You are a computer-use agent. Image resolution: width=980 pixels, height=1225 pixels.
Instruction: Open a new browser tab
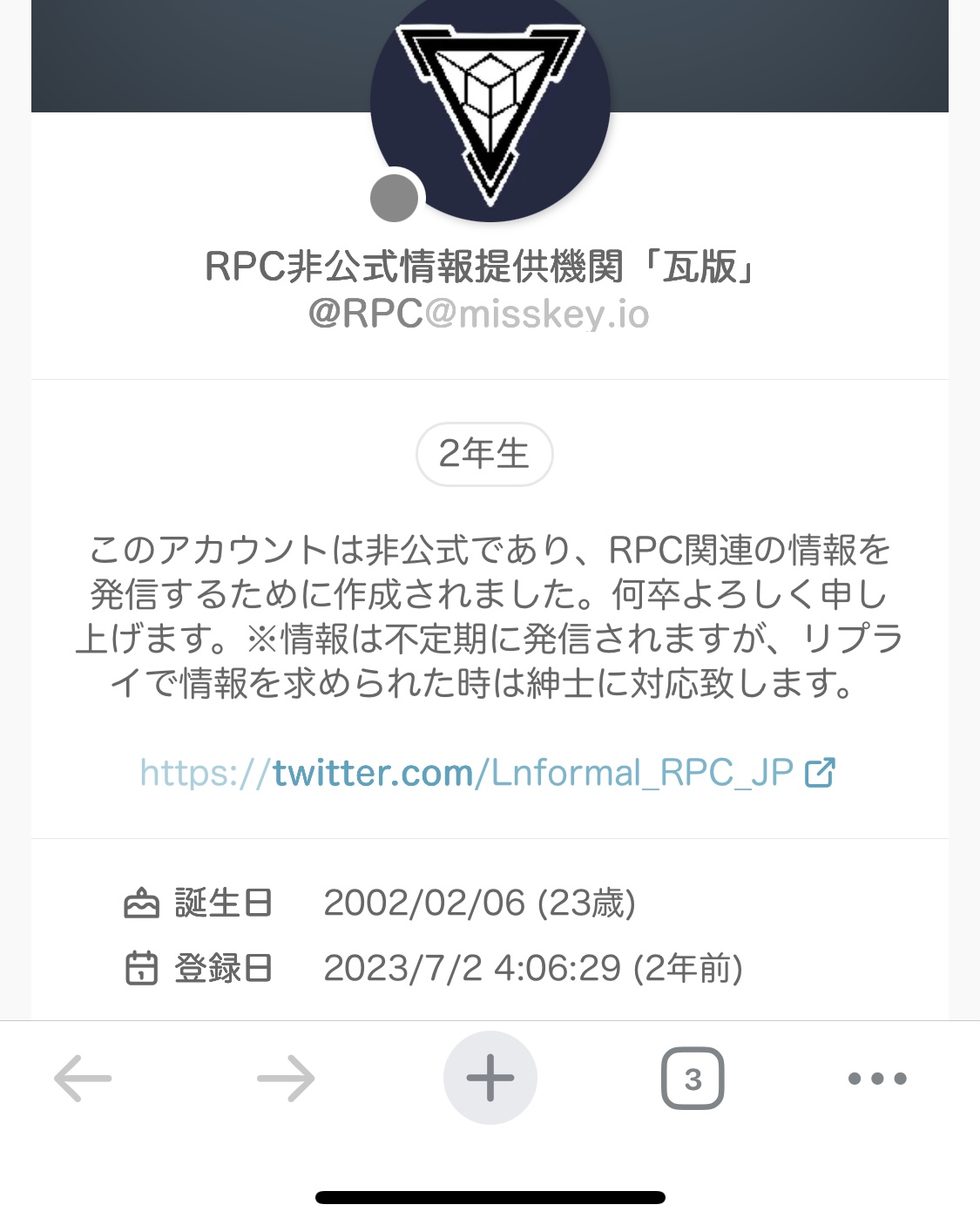tap(490, 1078)
